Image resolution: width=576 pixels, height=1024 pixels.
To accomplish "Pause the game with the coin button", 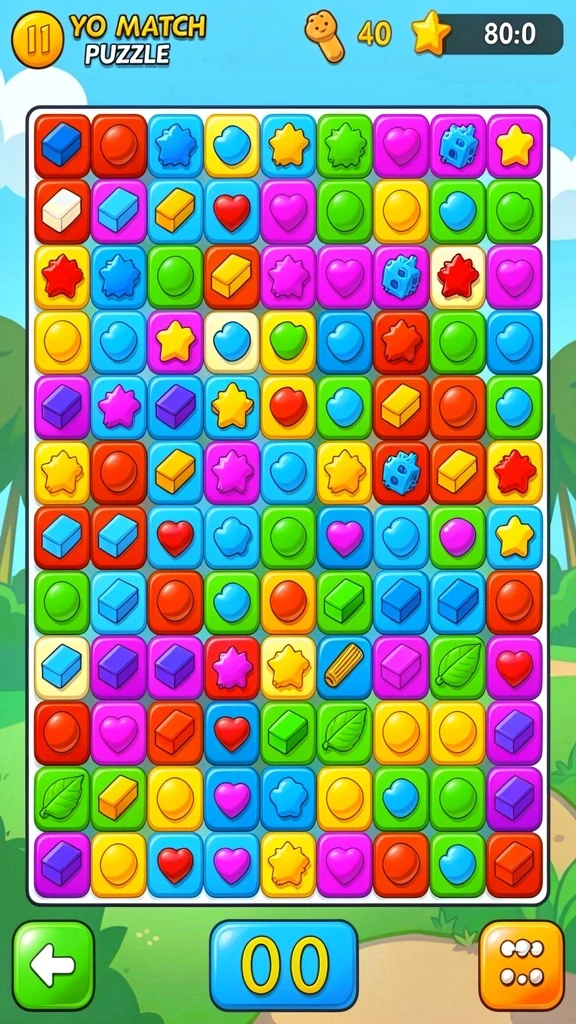I will [37, 41].
